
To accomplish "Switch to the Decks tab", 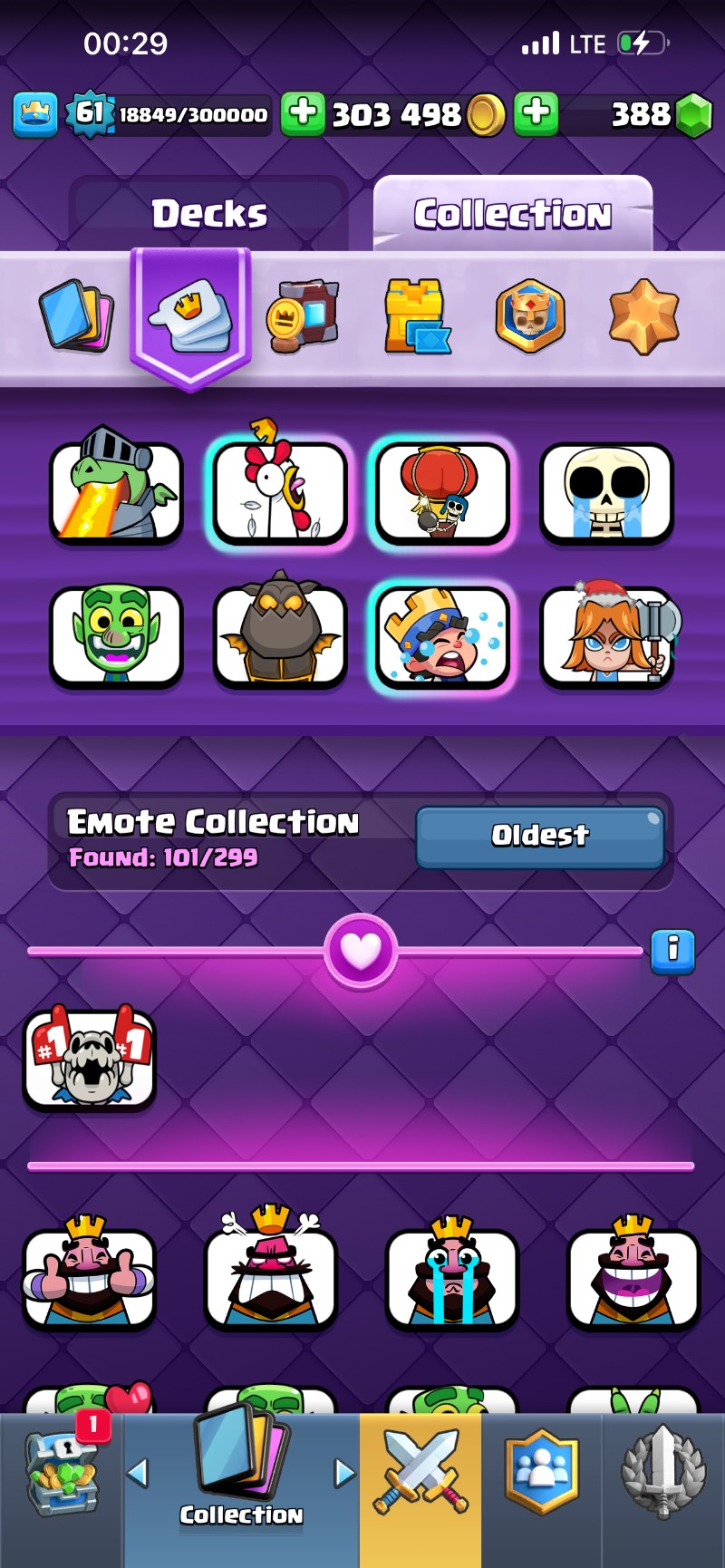I will coord(208,214).
